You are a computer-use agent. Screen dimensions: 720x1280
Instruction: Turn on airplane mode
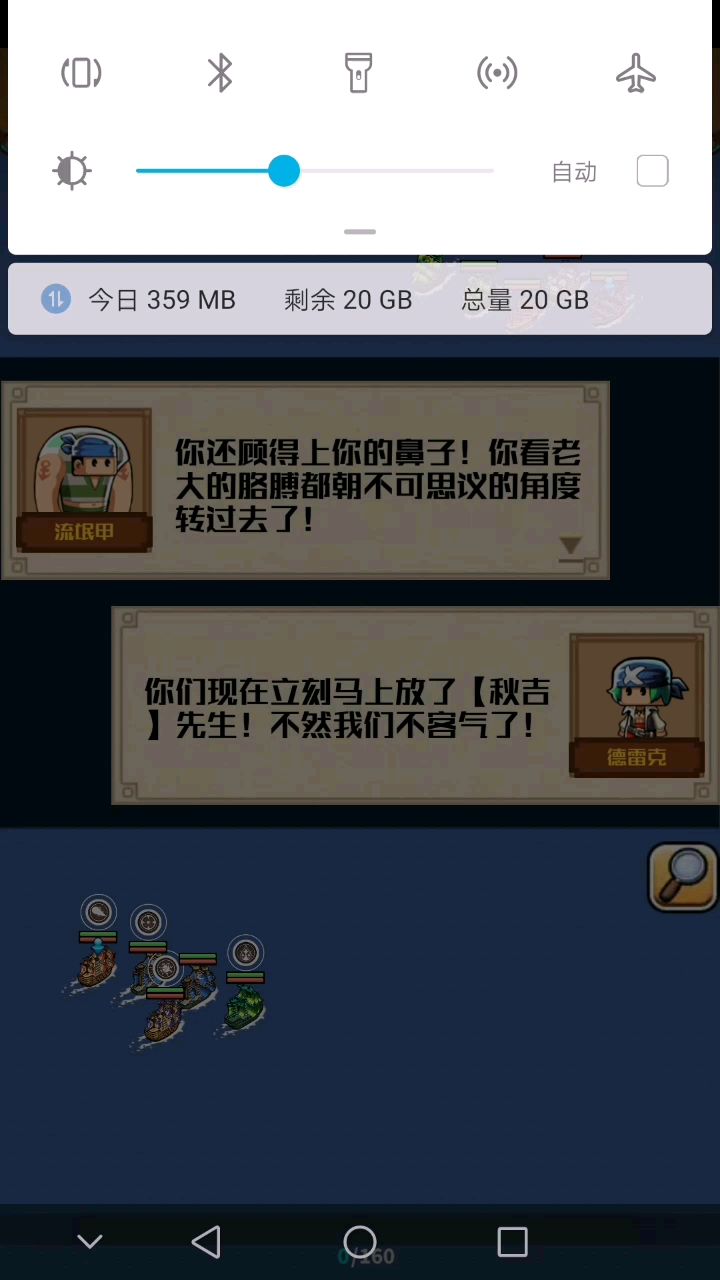pyautogui.click(x=636, y=73)
